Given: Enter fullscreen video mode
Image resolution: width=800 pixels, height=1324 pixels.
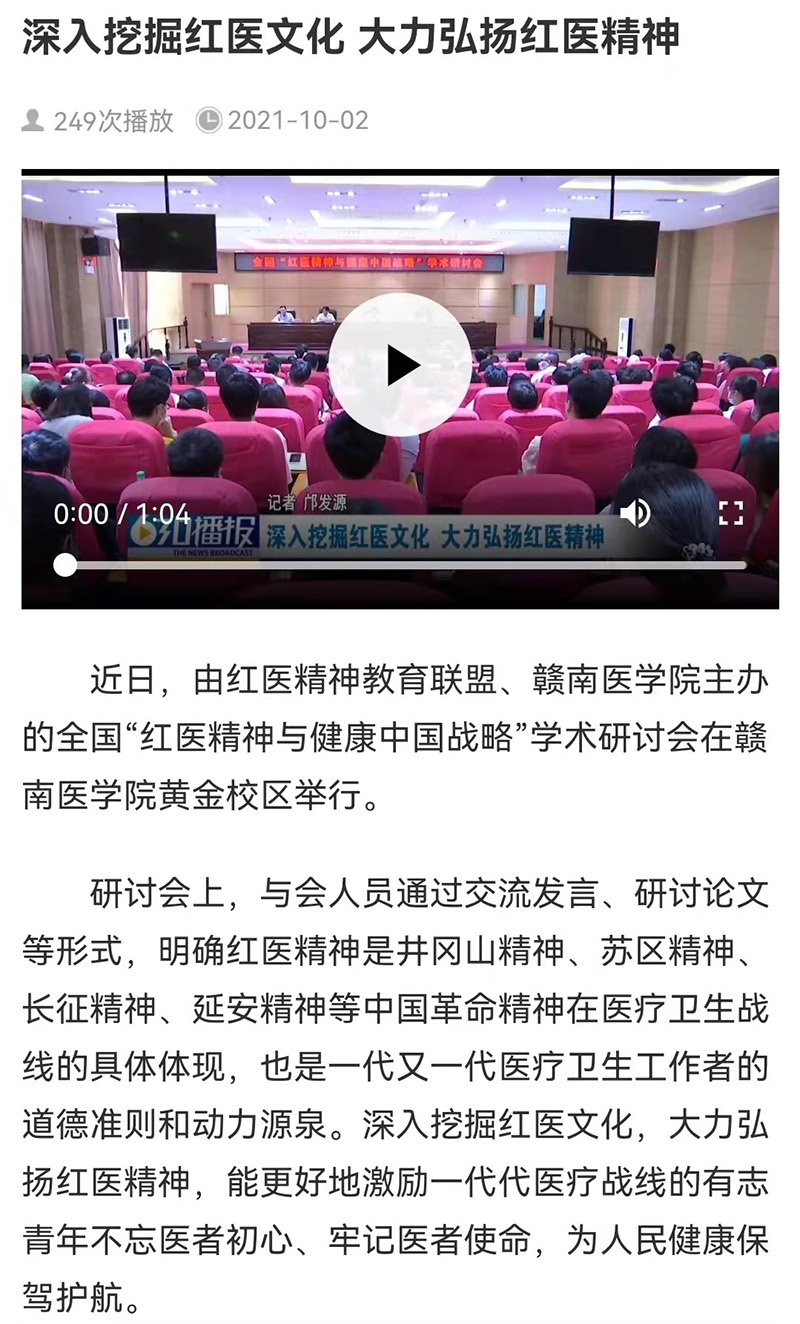Looking at the screenshot, I should pos(731,514).
